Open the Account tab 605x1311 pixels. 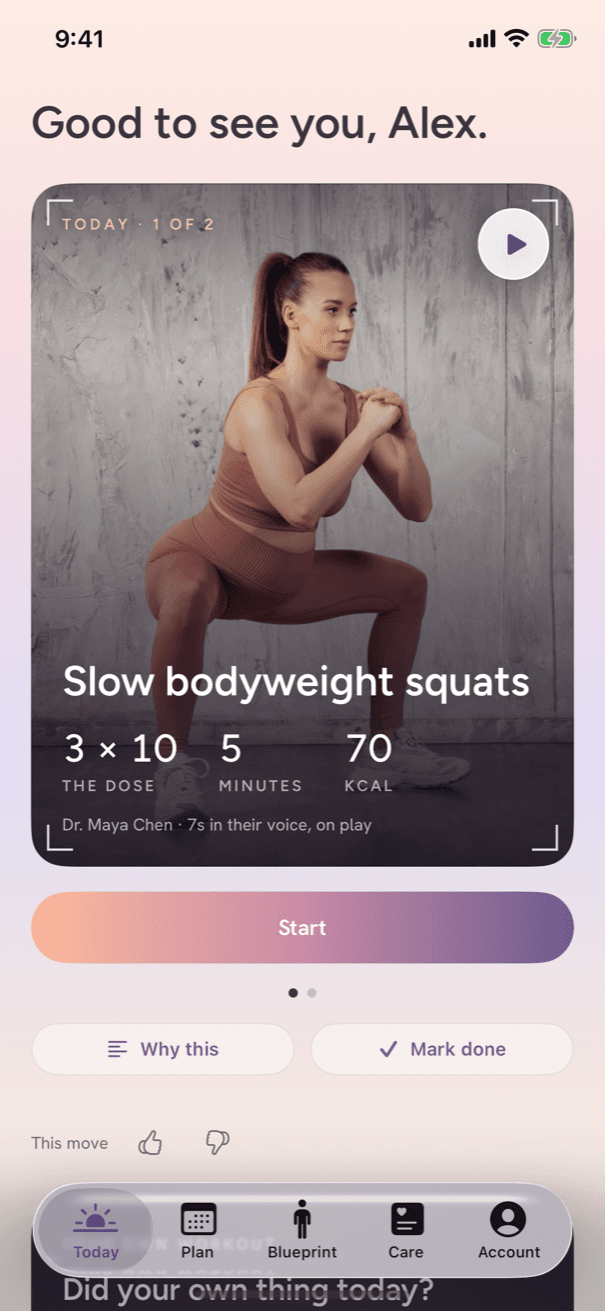[x=509, y=1231]
